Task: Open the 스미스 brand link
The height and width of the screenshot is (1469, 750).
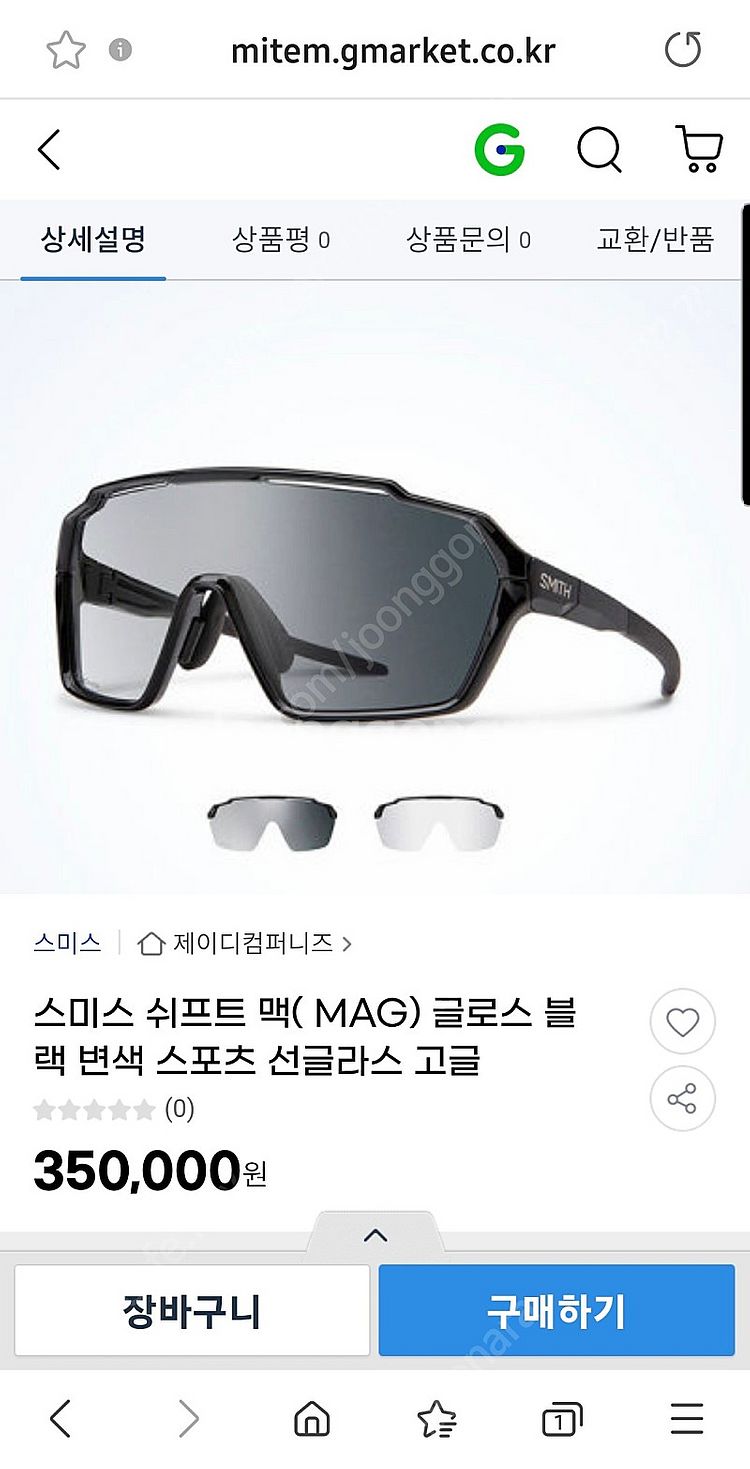Action: (67, 943)
